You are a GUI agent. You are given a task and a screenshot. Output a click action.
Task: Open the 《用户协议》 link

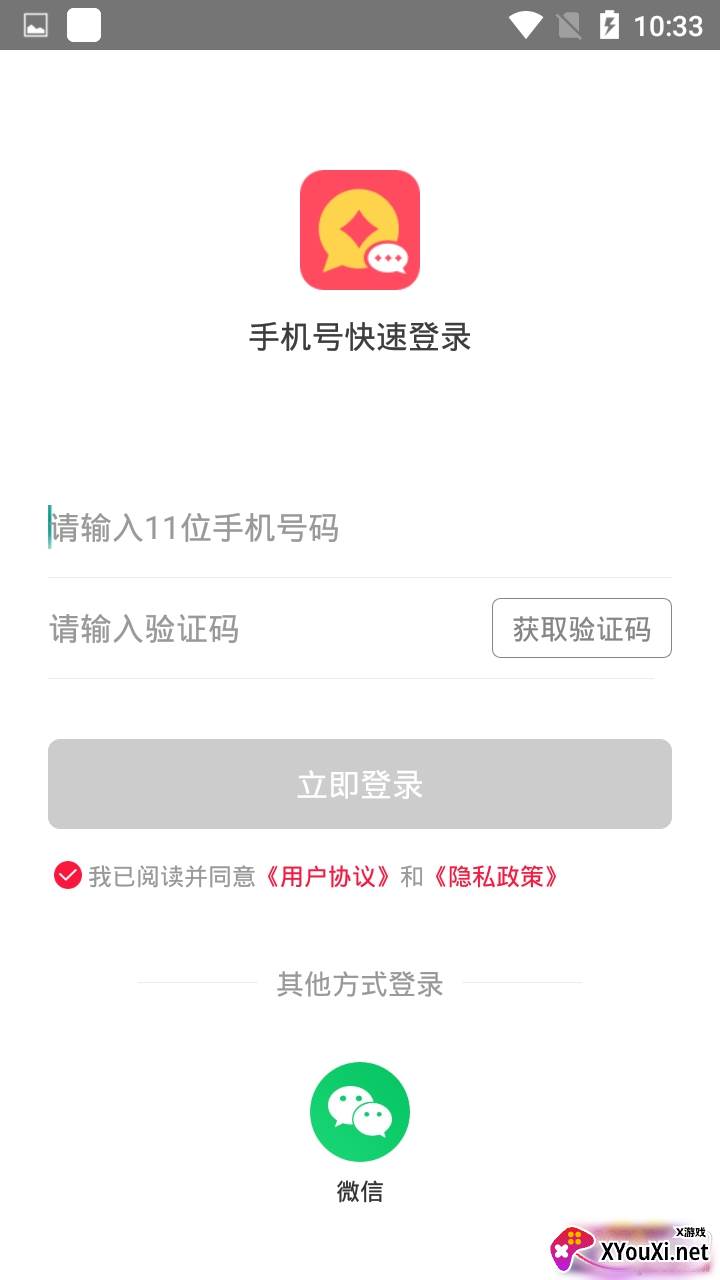[x=328, y=877]
